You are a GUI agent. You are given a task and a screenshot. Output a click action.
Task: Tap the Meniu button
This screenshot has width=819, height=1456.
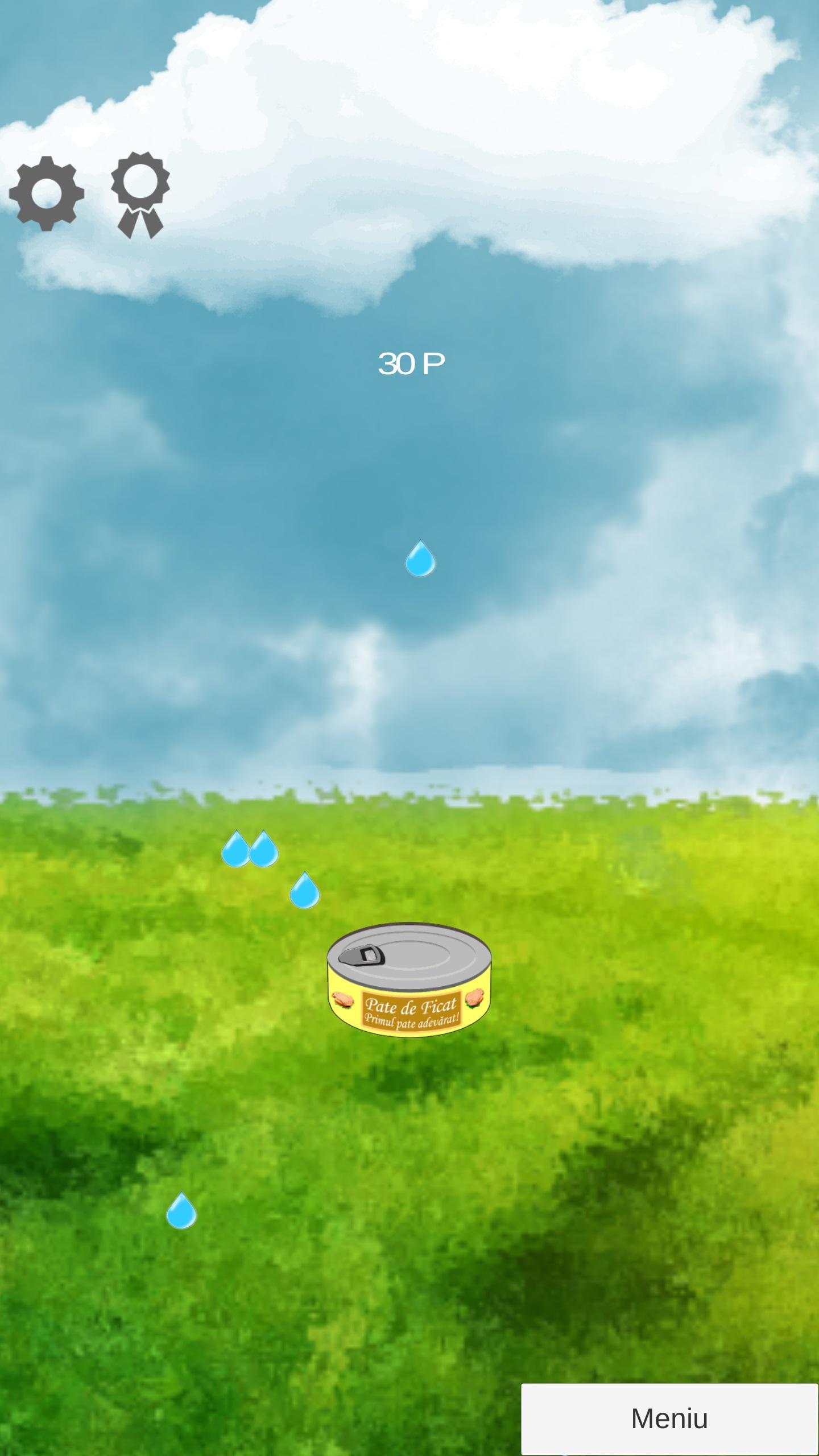[669, 1418]
